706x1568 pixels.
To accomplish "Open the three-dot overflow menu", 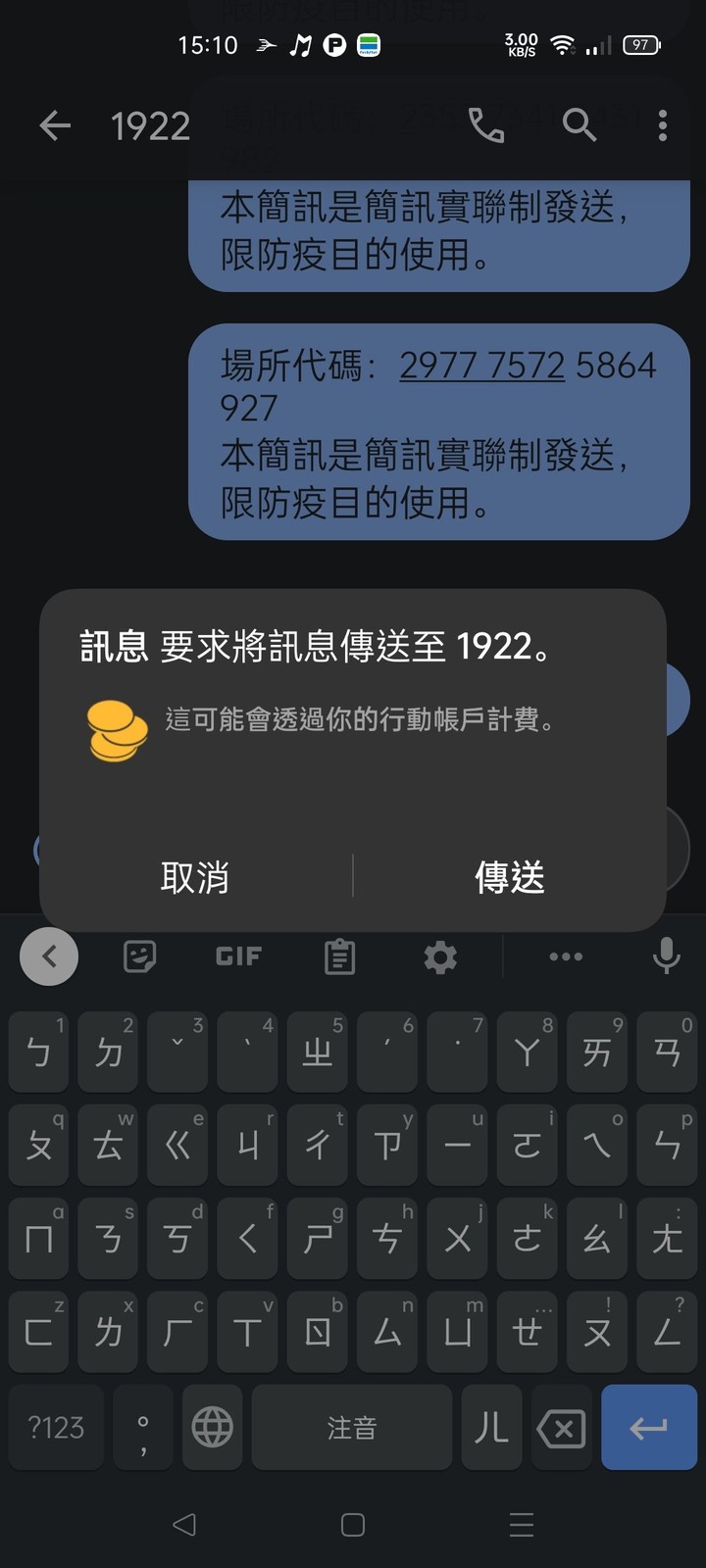I will pos(663,125).
